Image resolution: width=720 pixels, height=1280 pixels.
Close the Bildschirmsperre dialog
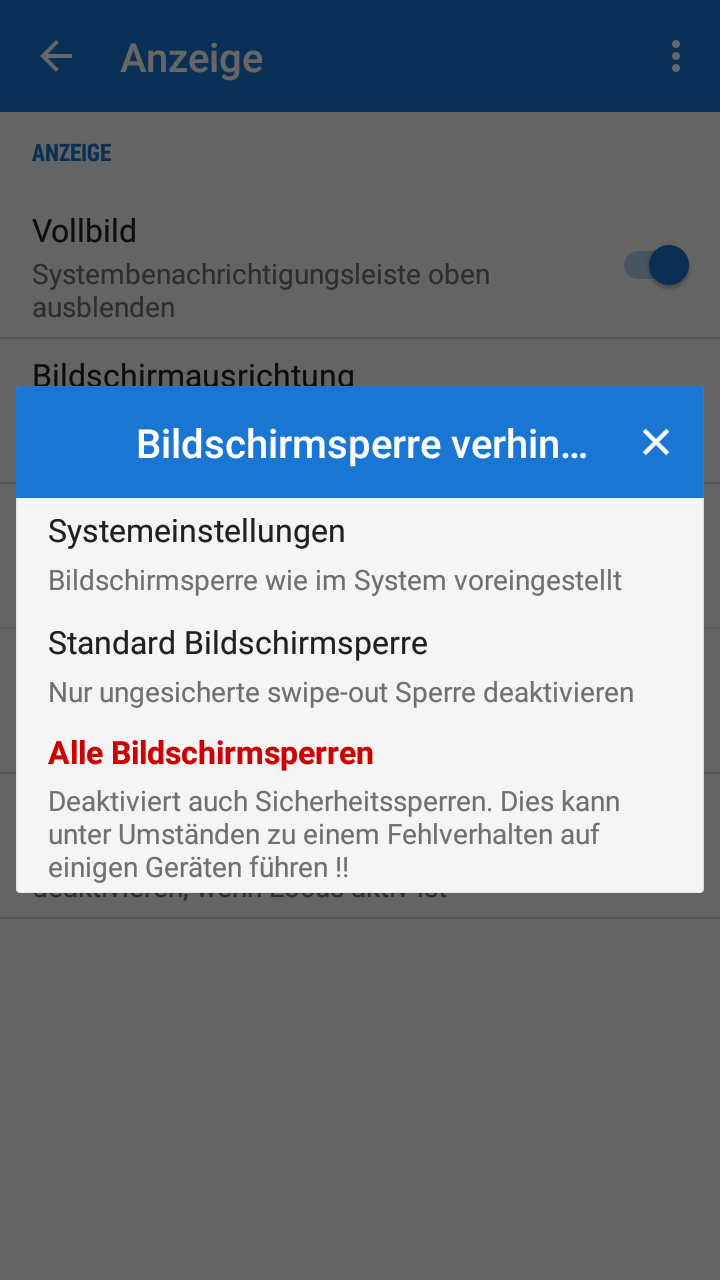click(656, 442)
